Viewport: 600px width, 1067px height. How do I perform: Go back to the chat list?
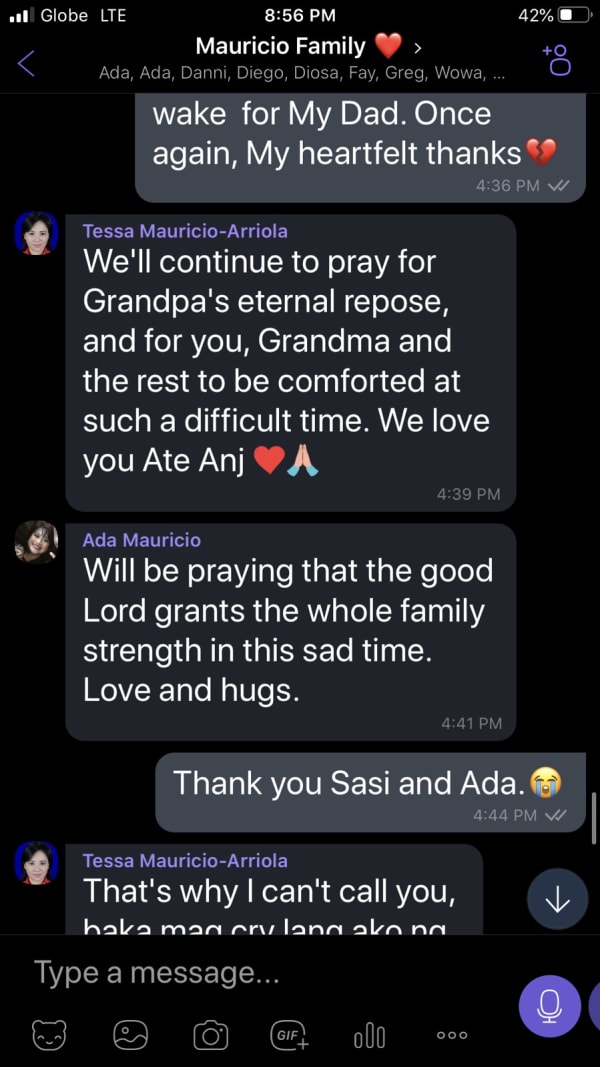tap(27, 62)
